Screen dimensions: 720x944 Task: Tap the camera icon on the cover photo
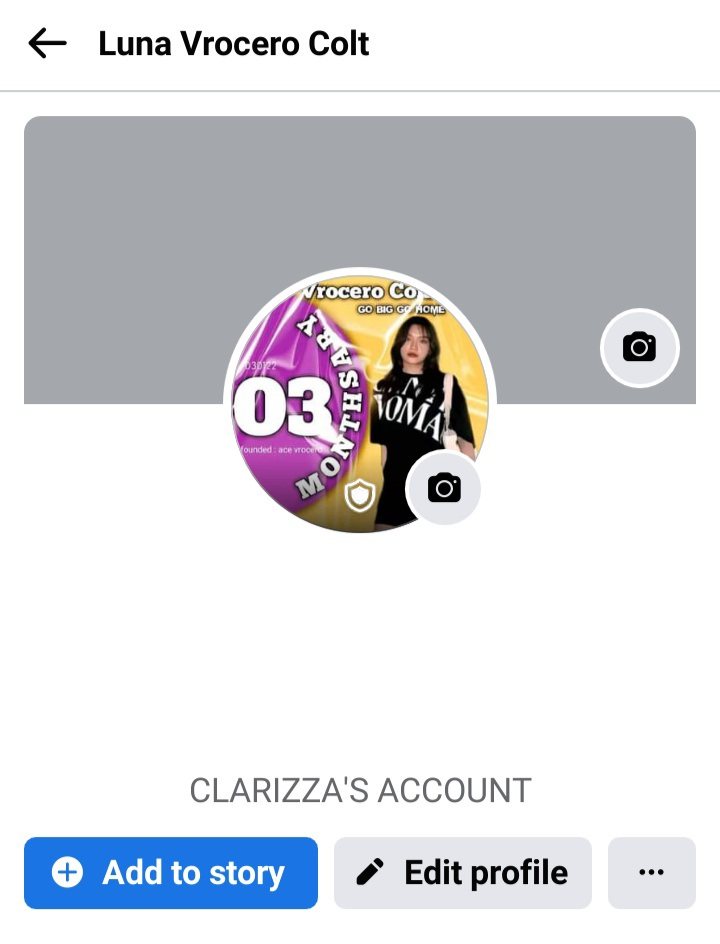pos(639,348)
